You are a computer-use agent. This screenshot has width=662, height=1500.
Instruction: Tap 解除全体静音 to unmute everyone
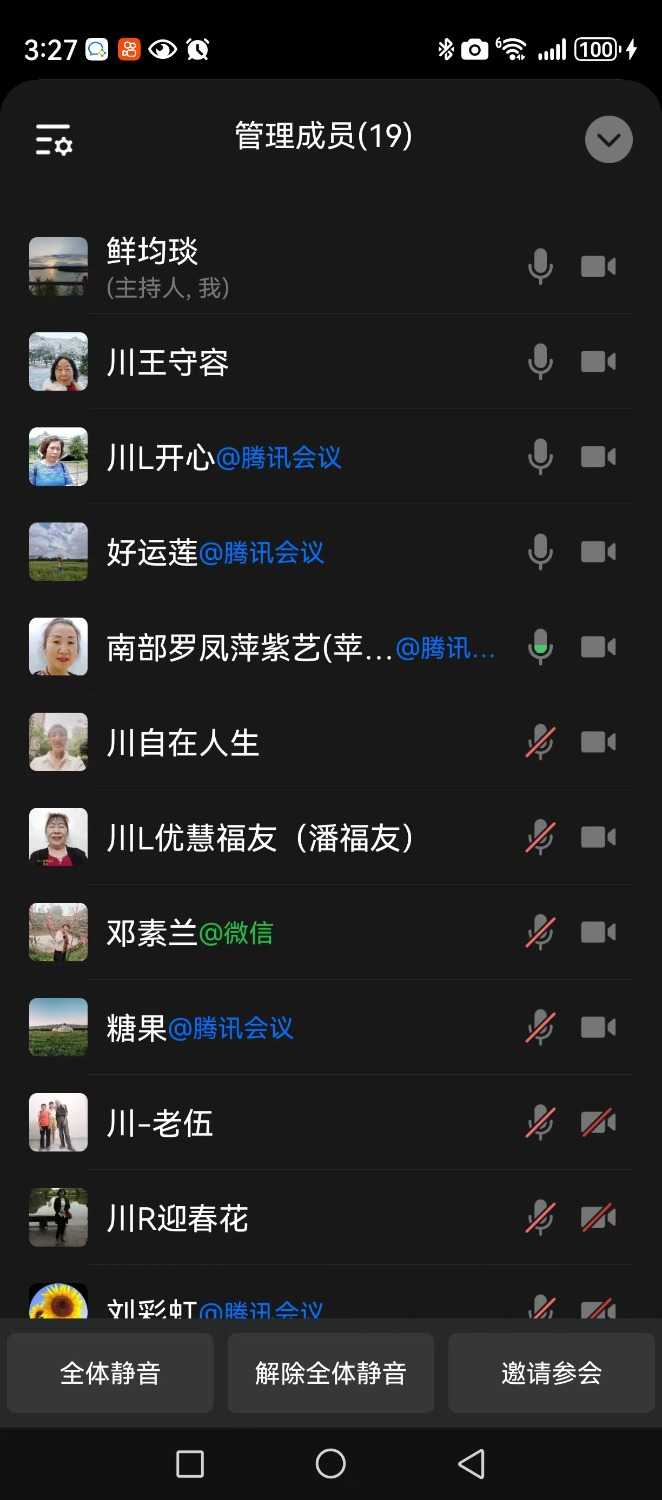click(331, 1373)
